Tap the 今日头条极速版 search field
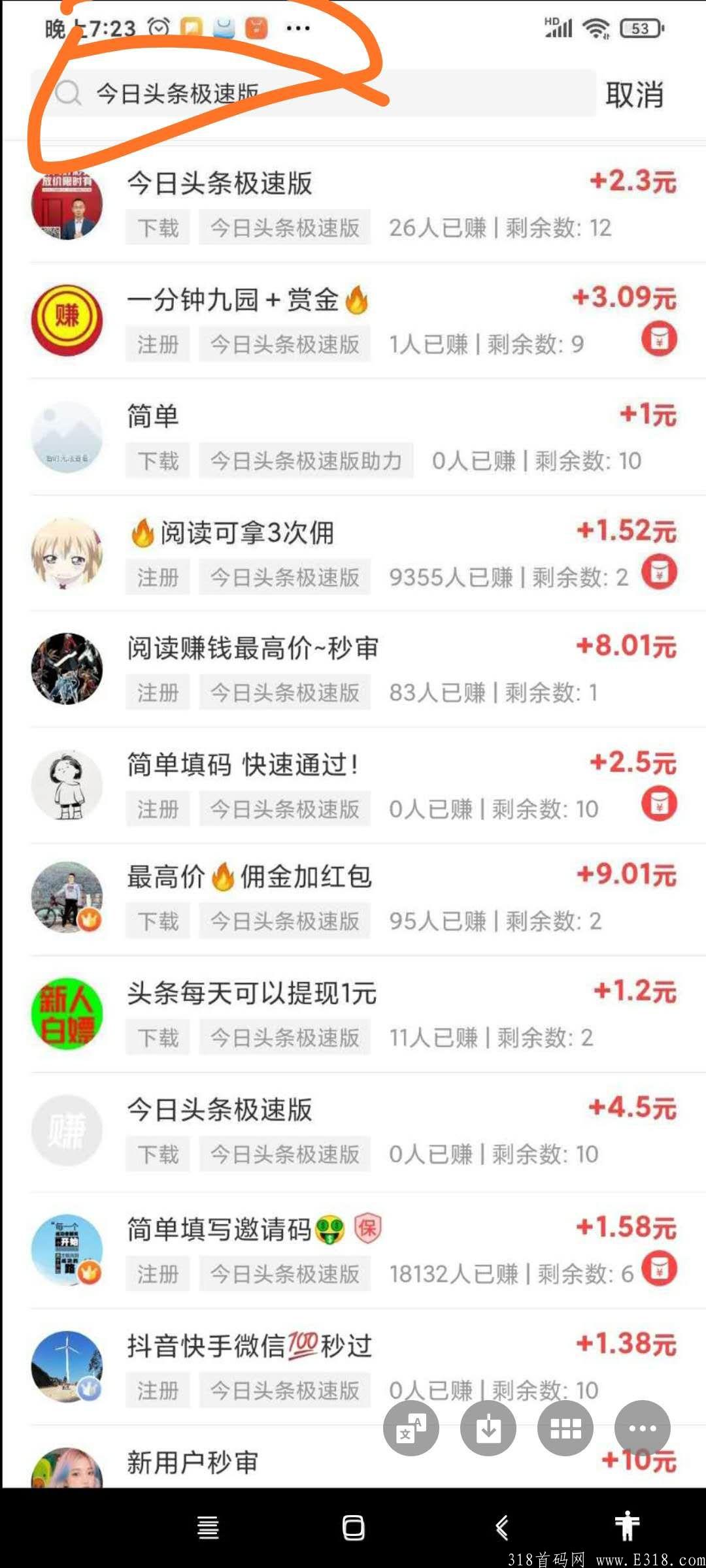 (x=314, y=93)
